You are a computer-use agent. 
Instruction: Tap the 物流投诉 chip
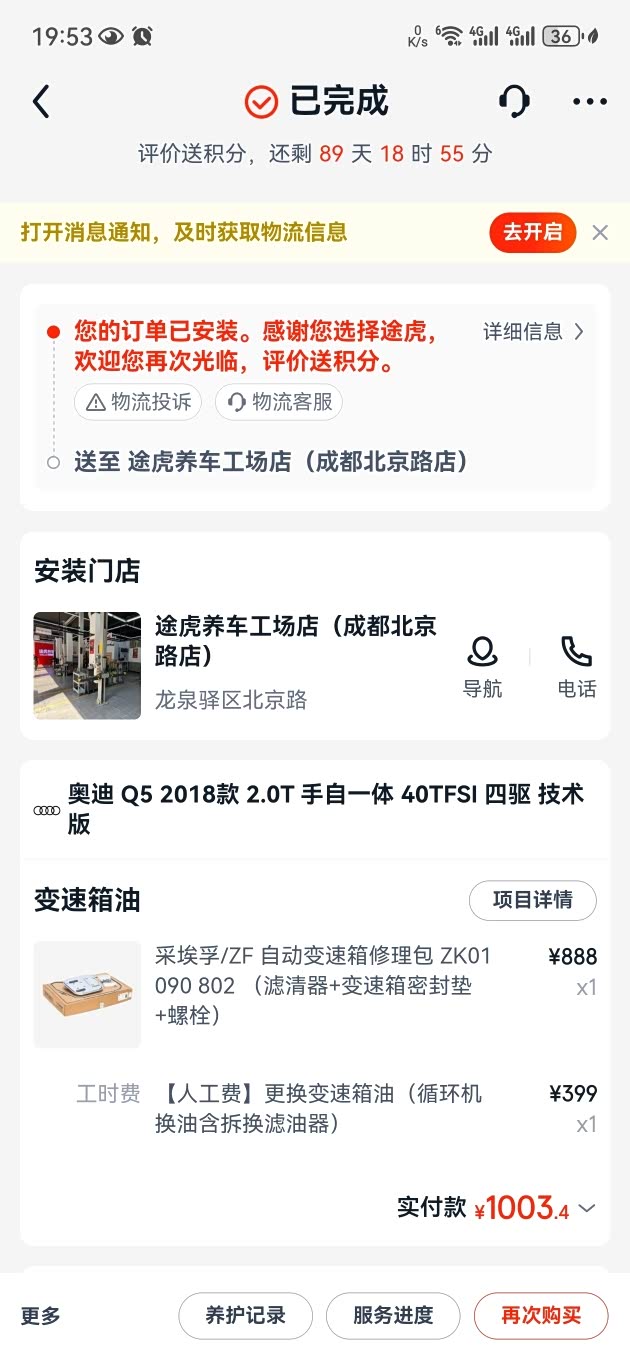click(x=138, y=402)
